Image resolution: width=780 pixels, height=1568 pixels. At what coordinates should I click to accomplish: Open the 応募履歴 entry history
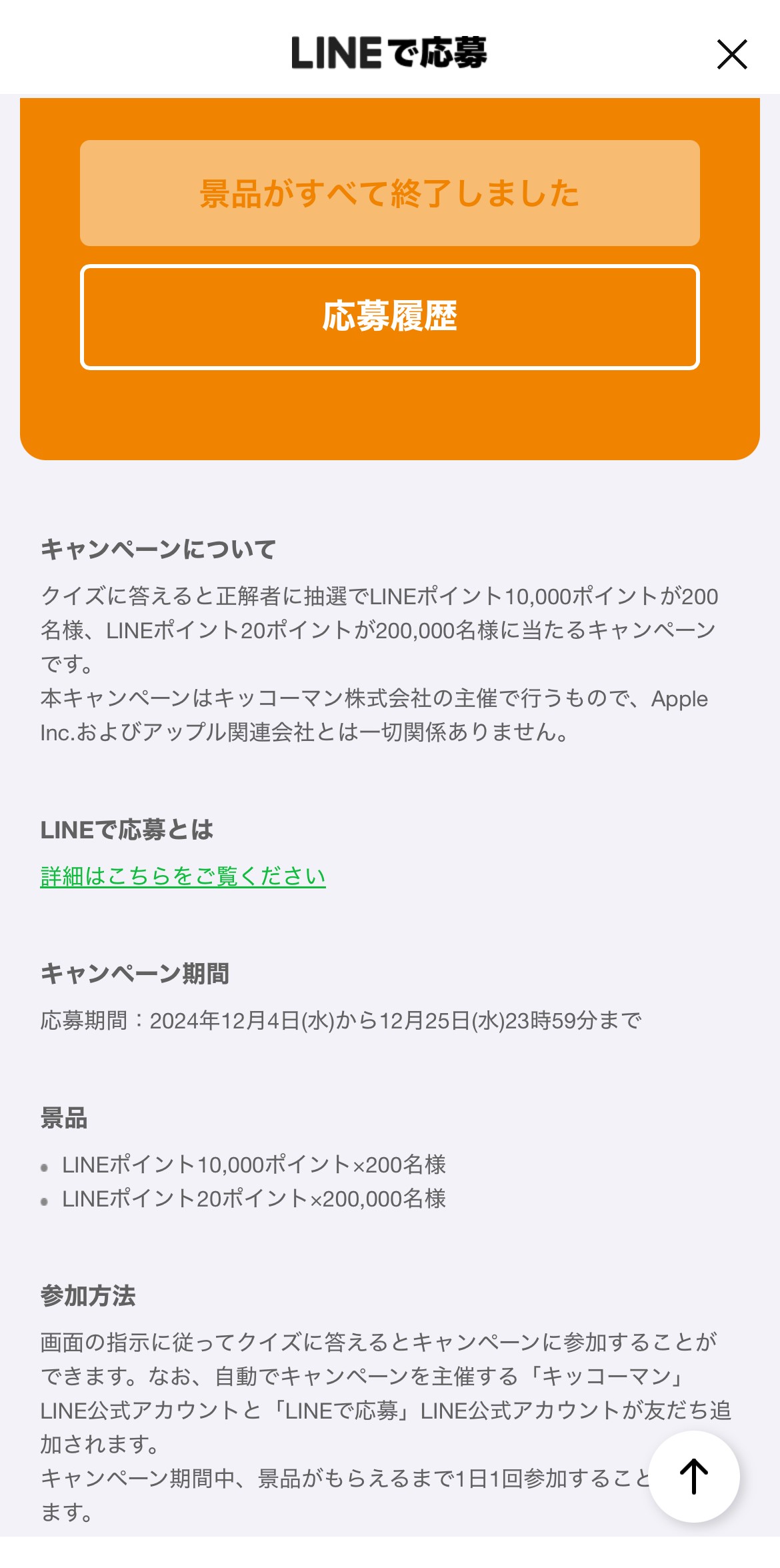click(390, 317)
